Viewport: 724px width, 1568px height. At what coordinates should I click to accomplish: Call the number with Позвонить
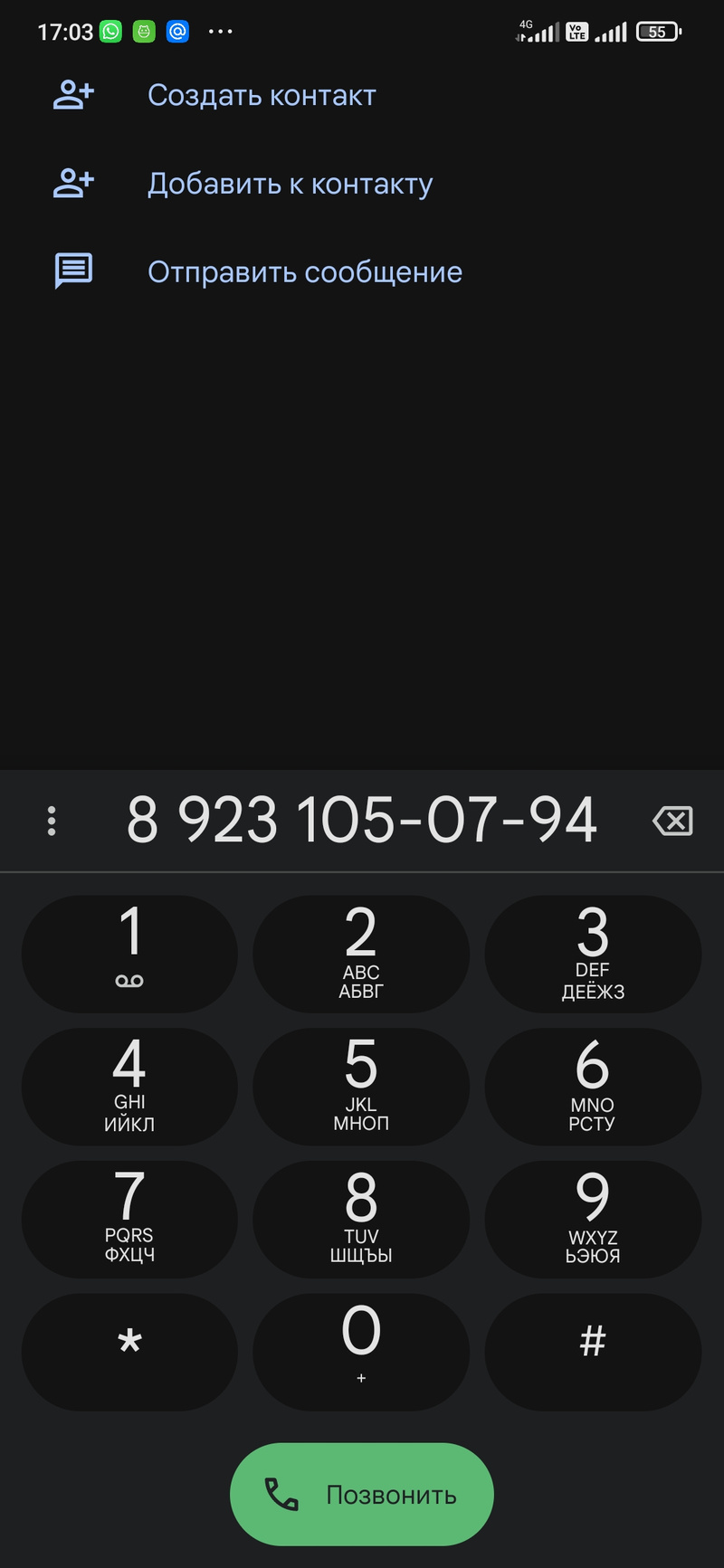(362, 1494)
